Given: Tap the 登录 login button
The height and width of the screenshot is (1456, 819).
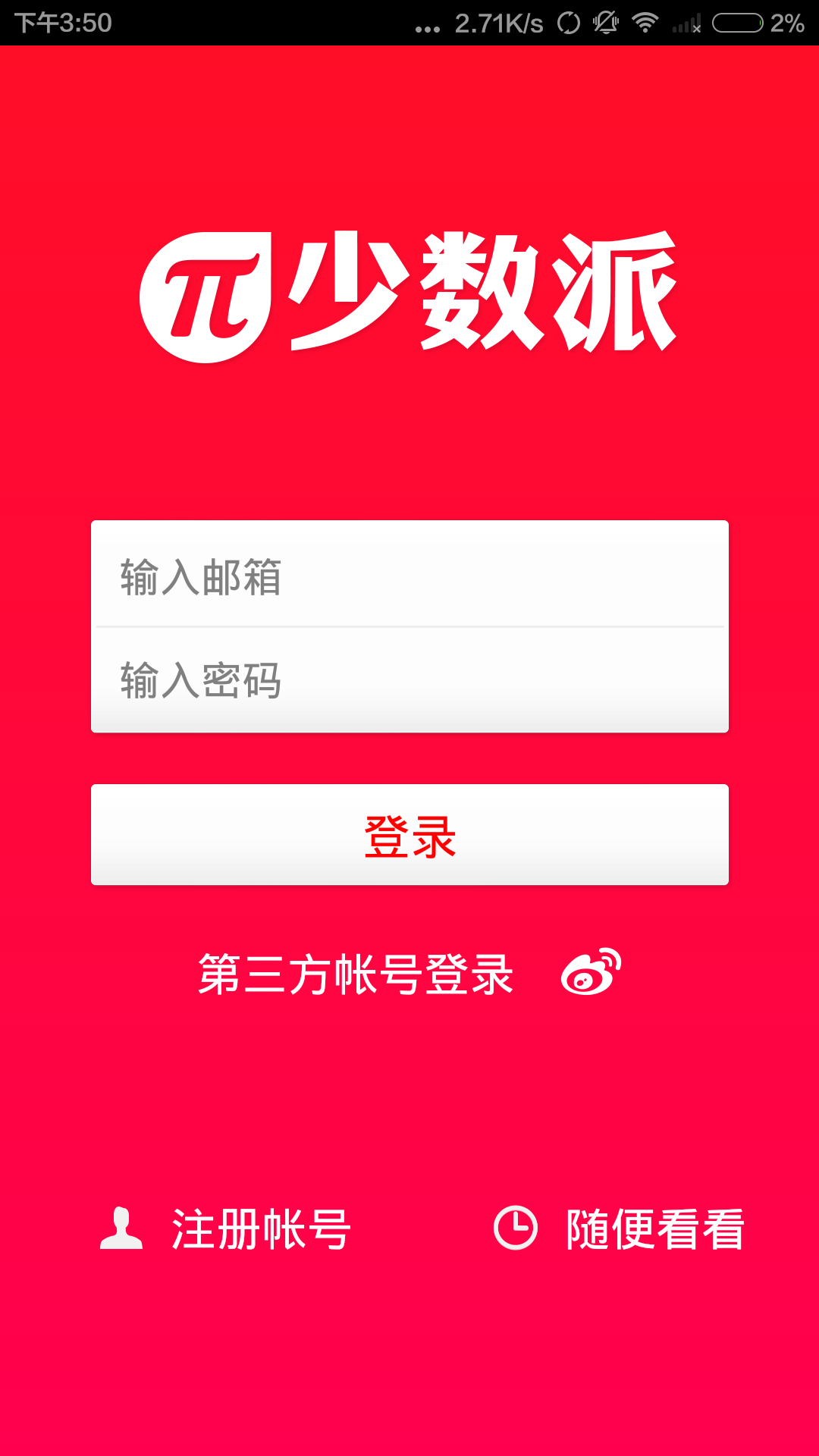Looking at the screenshot, I should [409, 835].
